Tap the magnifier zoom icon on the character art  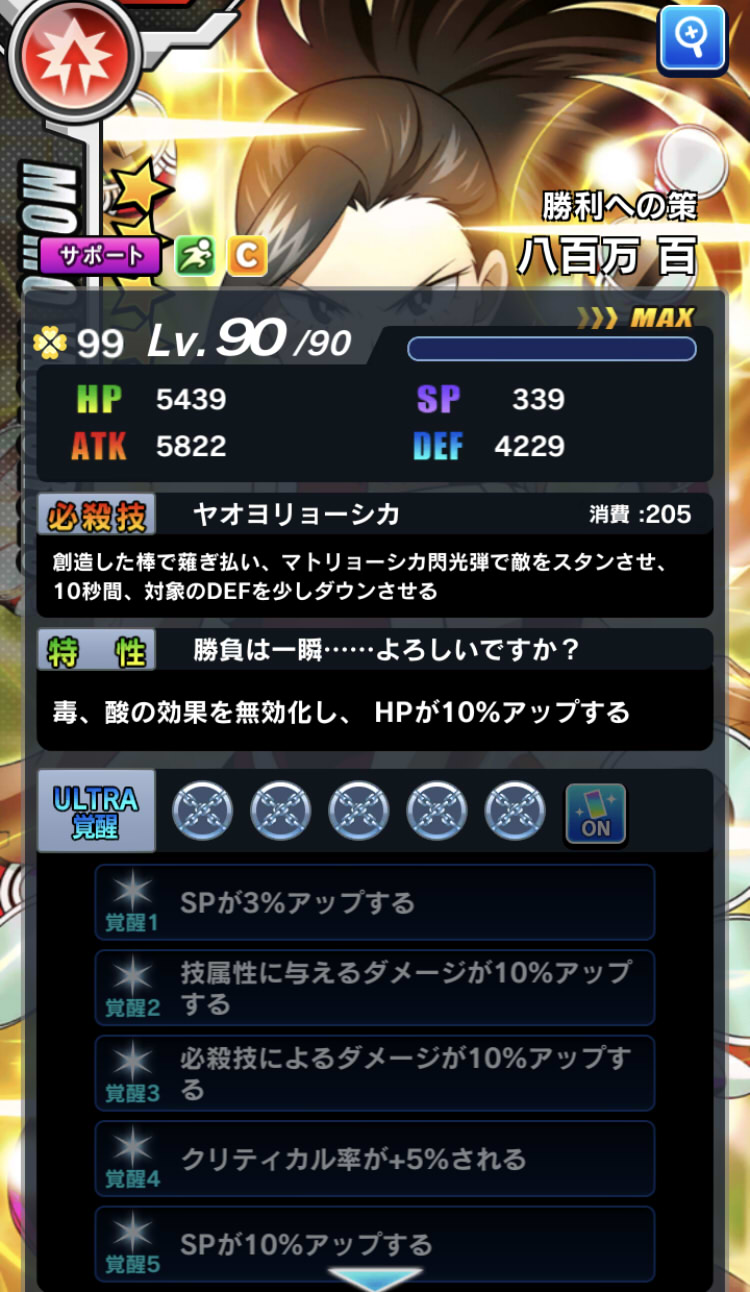[x=690, y=39]
